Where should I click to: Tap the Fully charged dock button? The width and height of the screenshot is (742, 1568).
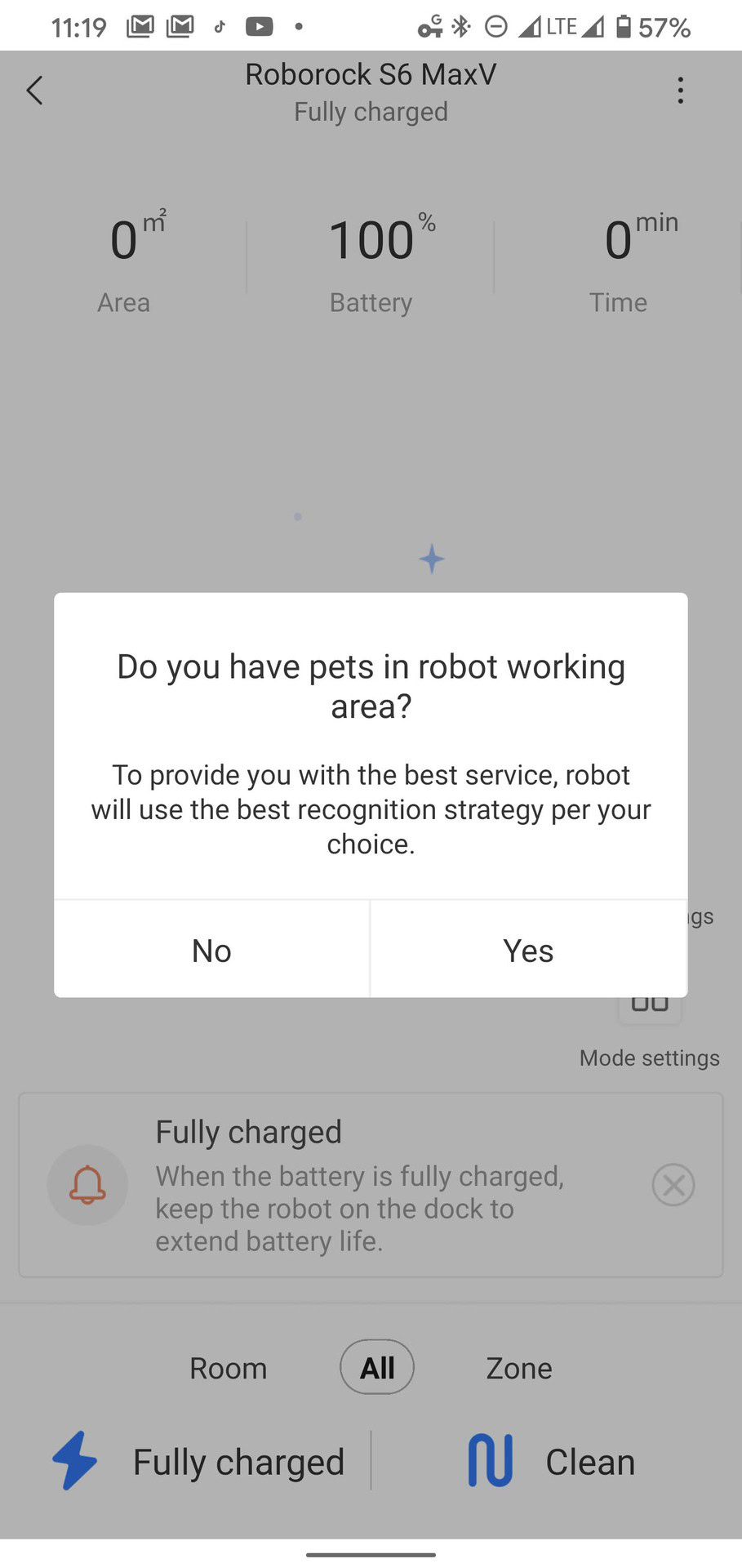point(198,1462)
